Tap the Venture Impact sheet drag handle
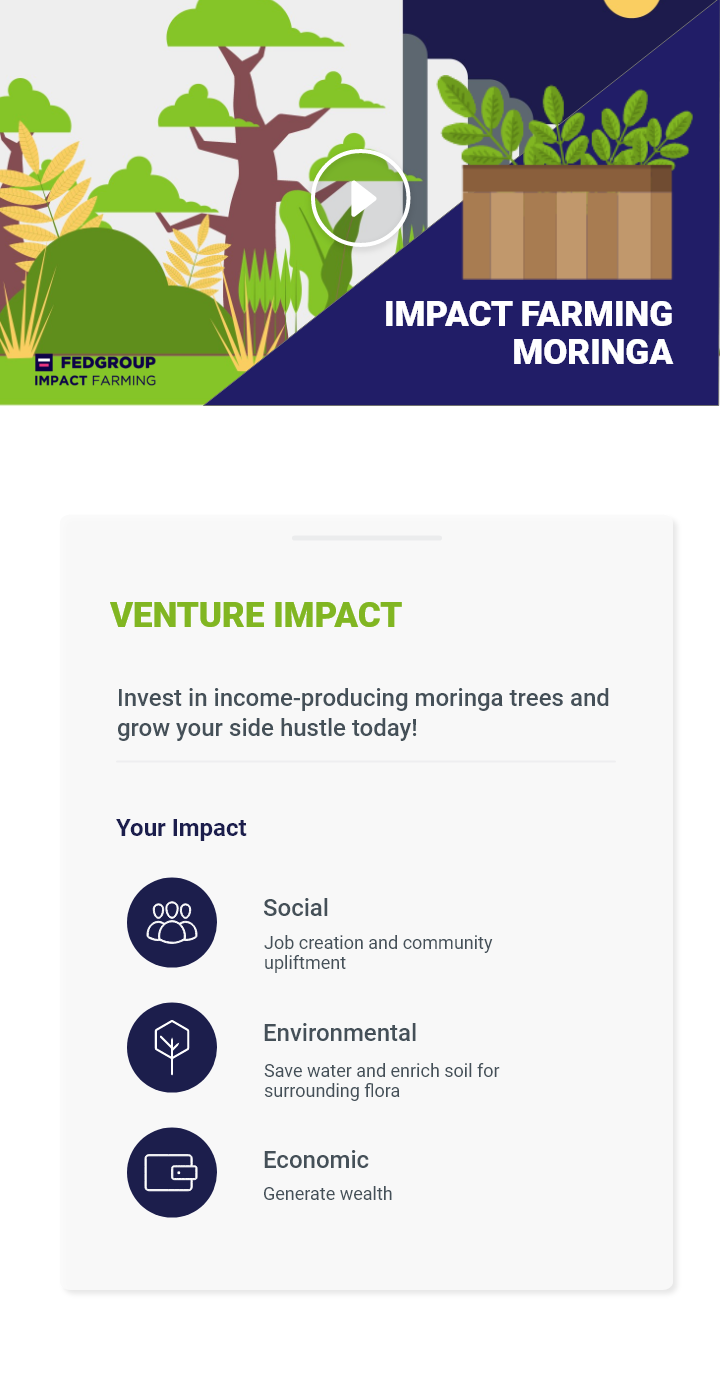The height and width of the screenshot is (1386, 720). coord(367,538)
